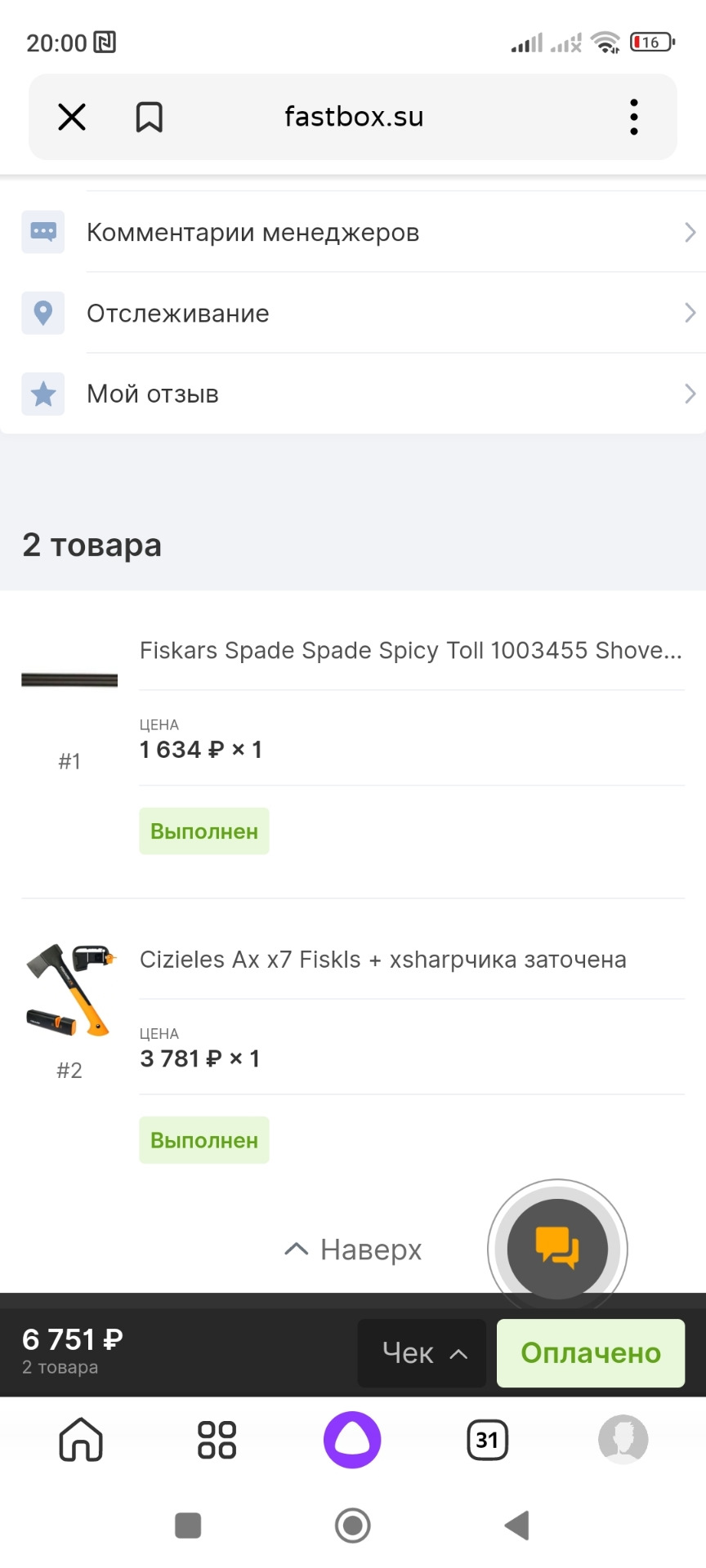Tap the calendar icon showing 31

pyautogui.click(x=487, y=1440)
